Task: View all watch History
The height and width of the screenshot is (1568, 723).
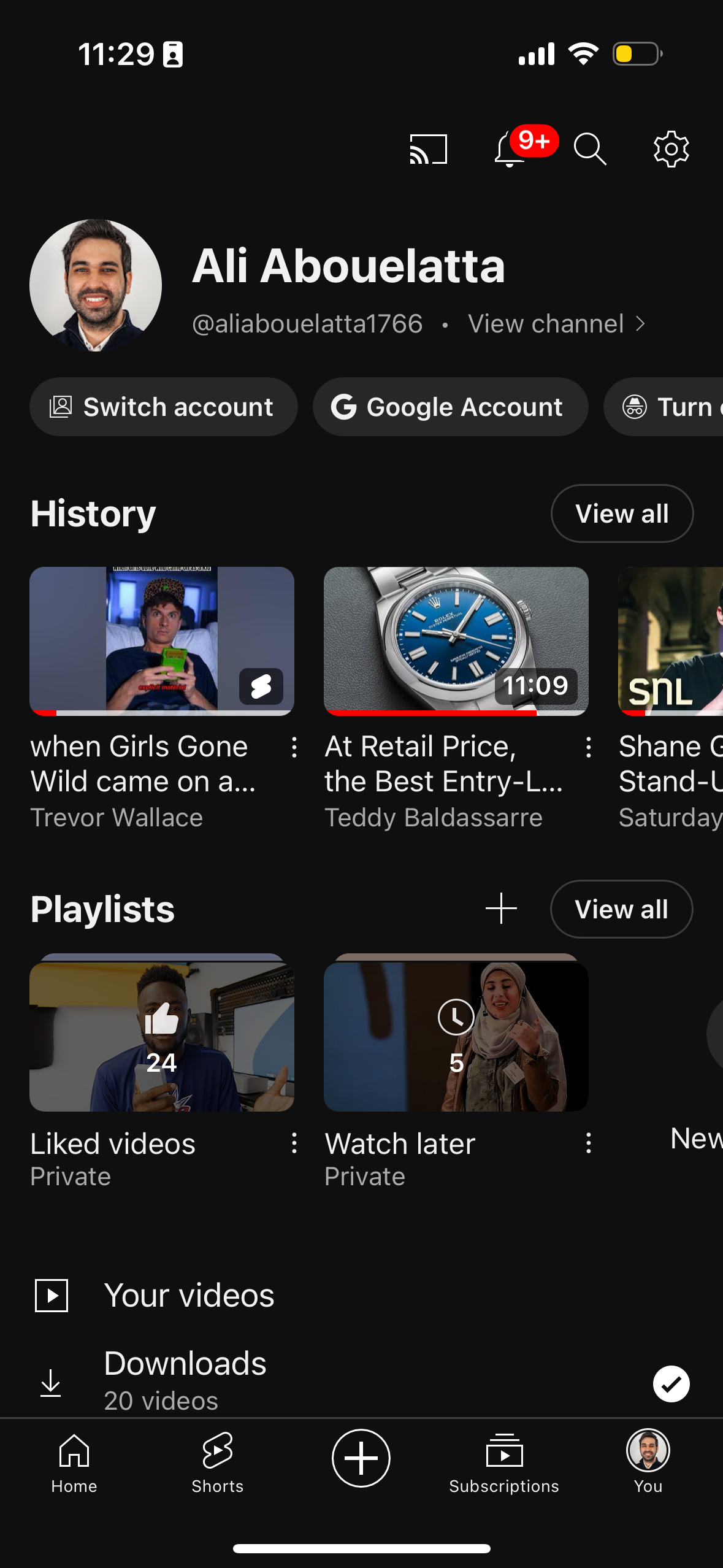Action: tap(622, 513)
